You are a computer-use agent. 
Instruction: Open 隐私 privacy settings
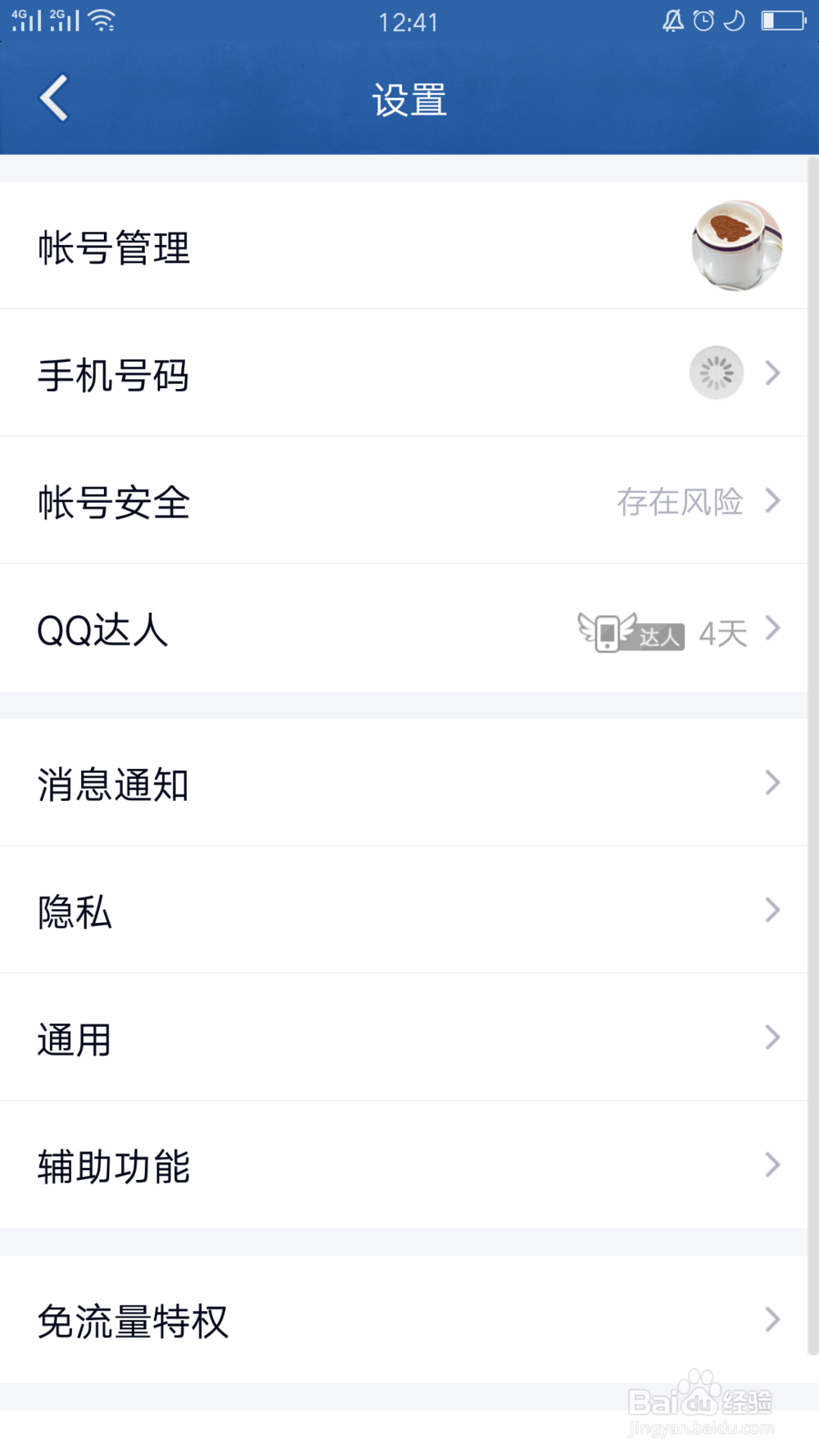tap(75, 911)
